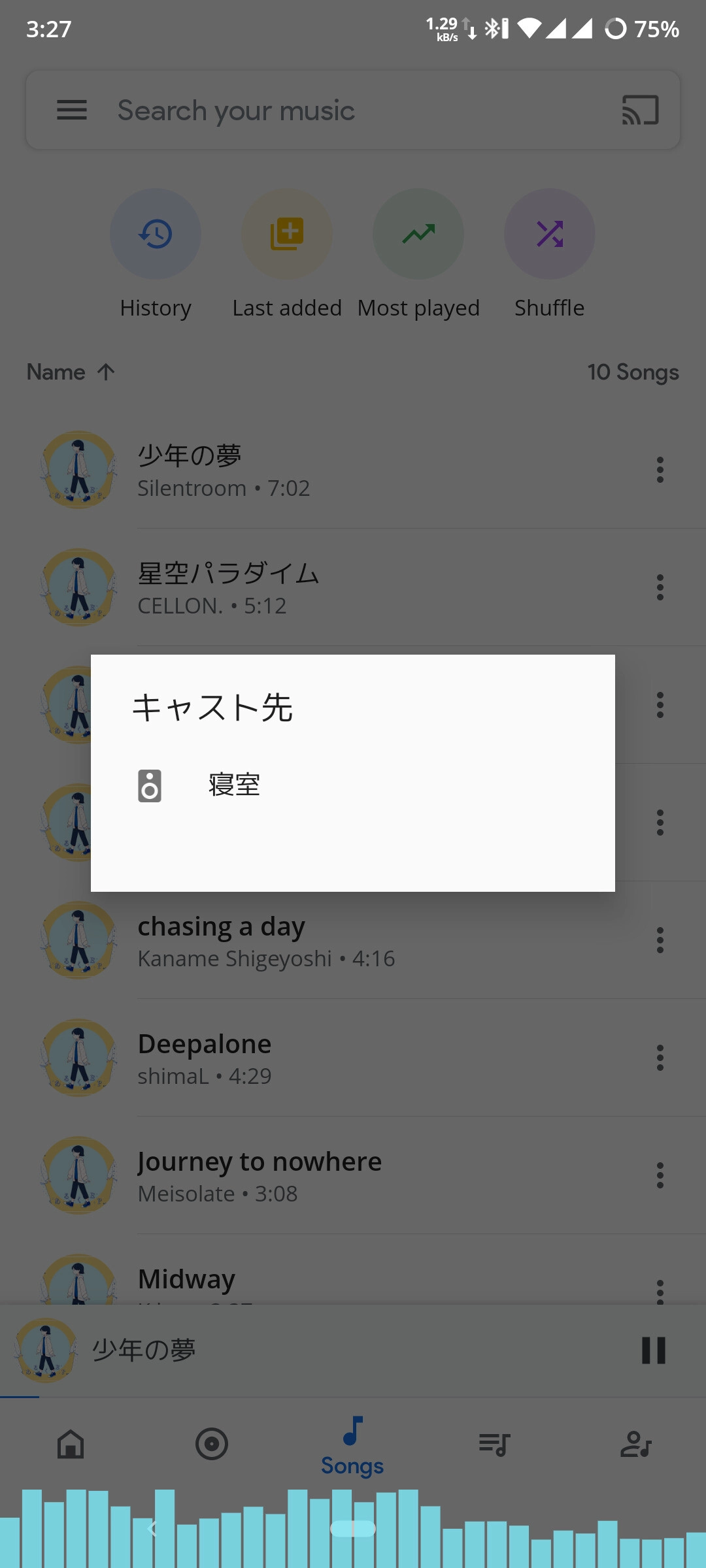Tap the system back arrow
The width and height of the screenshot is (706, 1568).
coord(153,1529)
